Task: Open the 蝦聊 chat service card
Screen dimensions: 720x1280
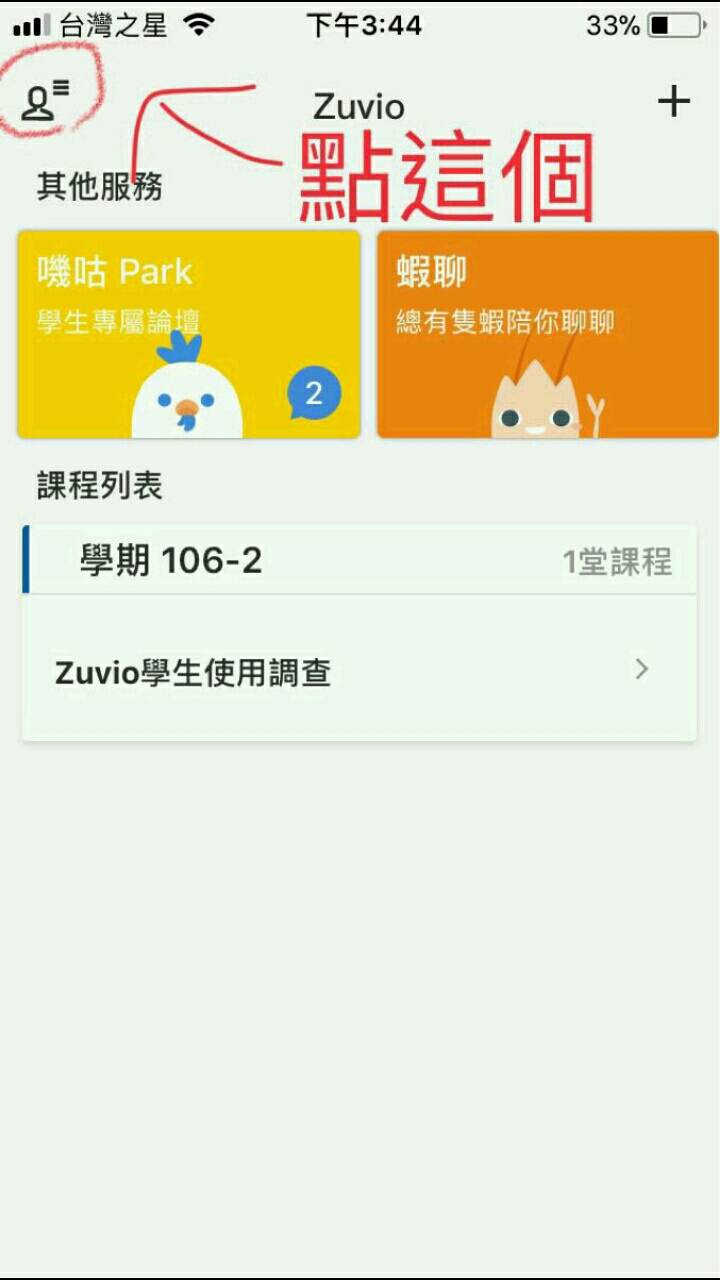Action: [x=547, y=335]
